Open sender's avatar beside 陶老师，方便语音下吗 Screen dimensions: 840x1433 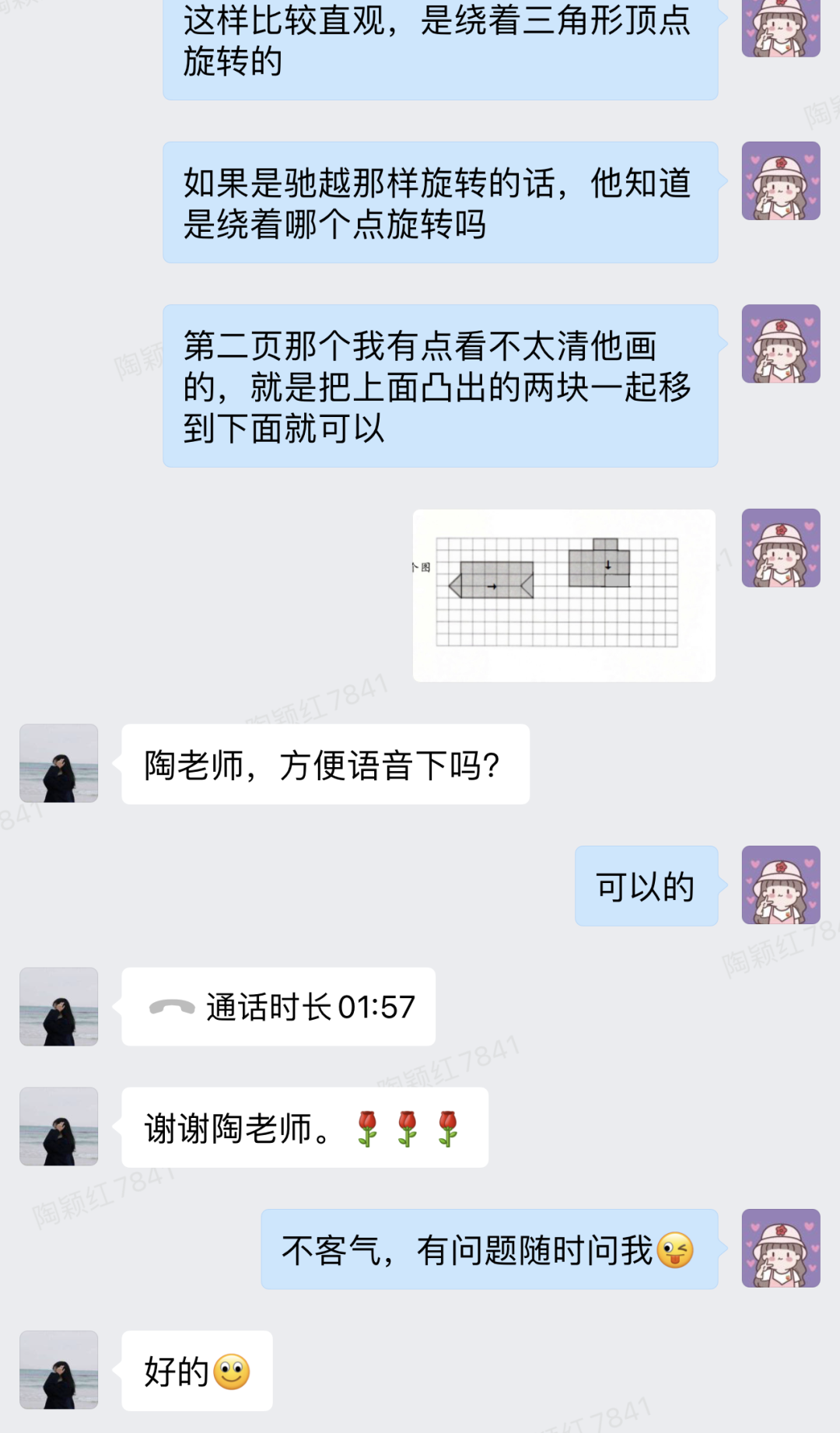[59, 763]
